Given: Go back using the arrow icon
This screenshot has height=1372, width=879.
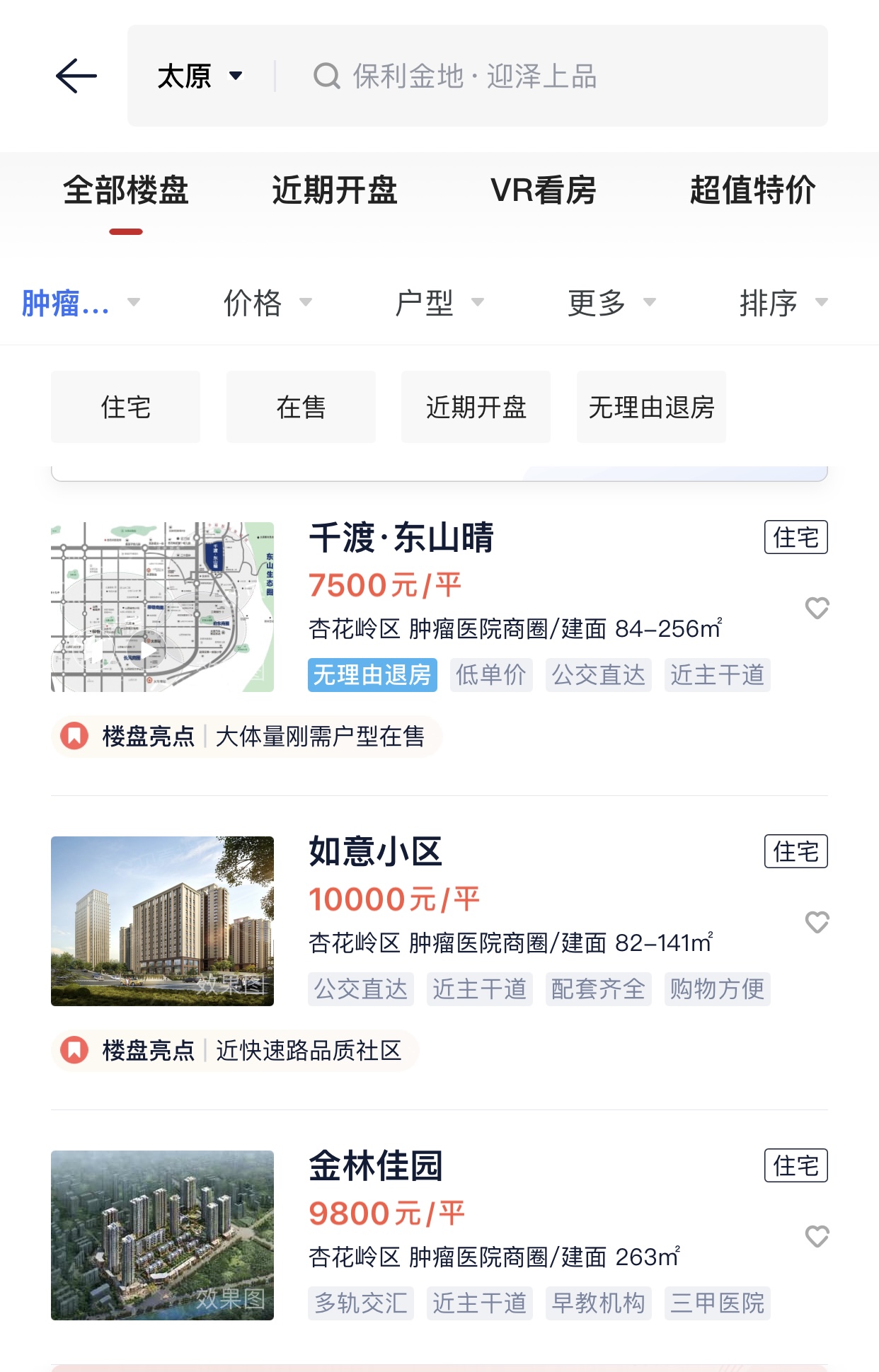Looking at the screenshot, I should pos(76,76).
